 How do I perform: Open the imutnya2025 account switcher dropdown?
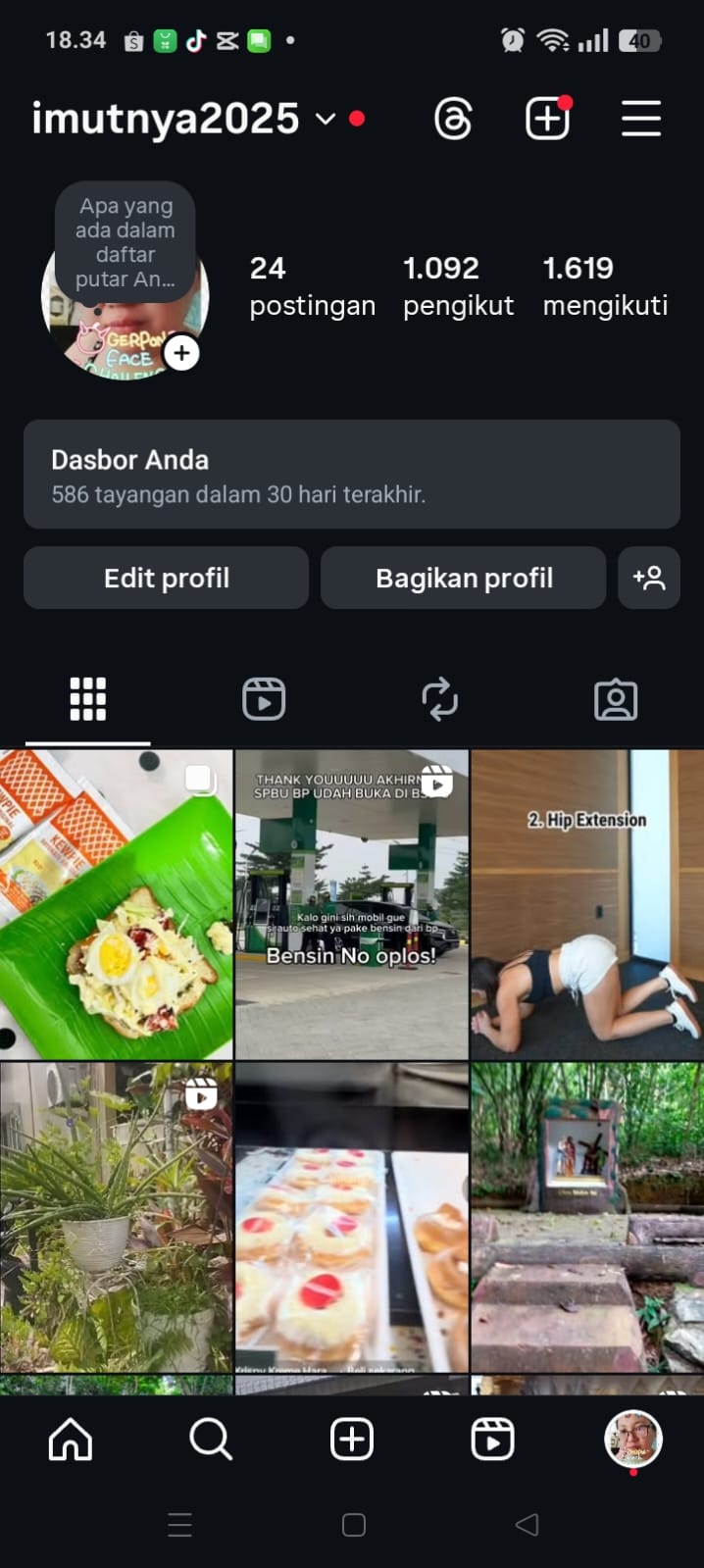point(326,119)
